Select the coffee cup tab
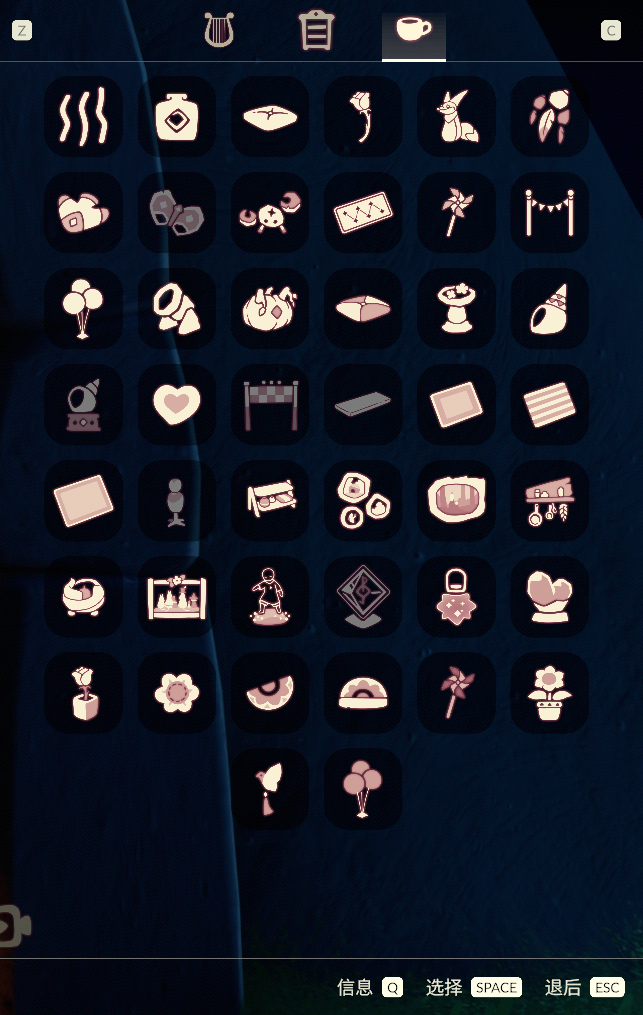 coord(413,31)
